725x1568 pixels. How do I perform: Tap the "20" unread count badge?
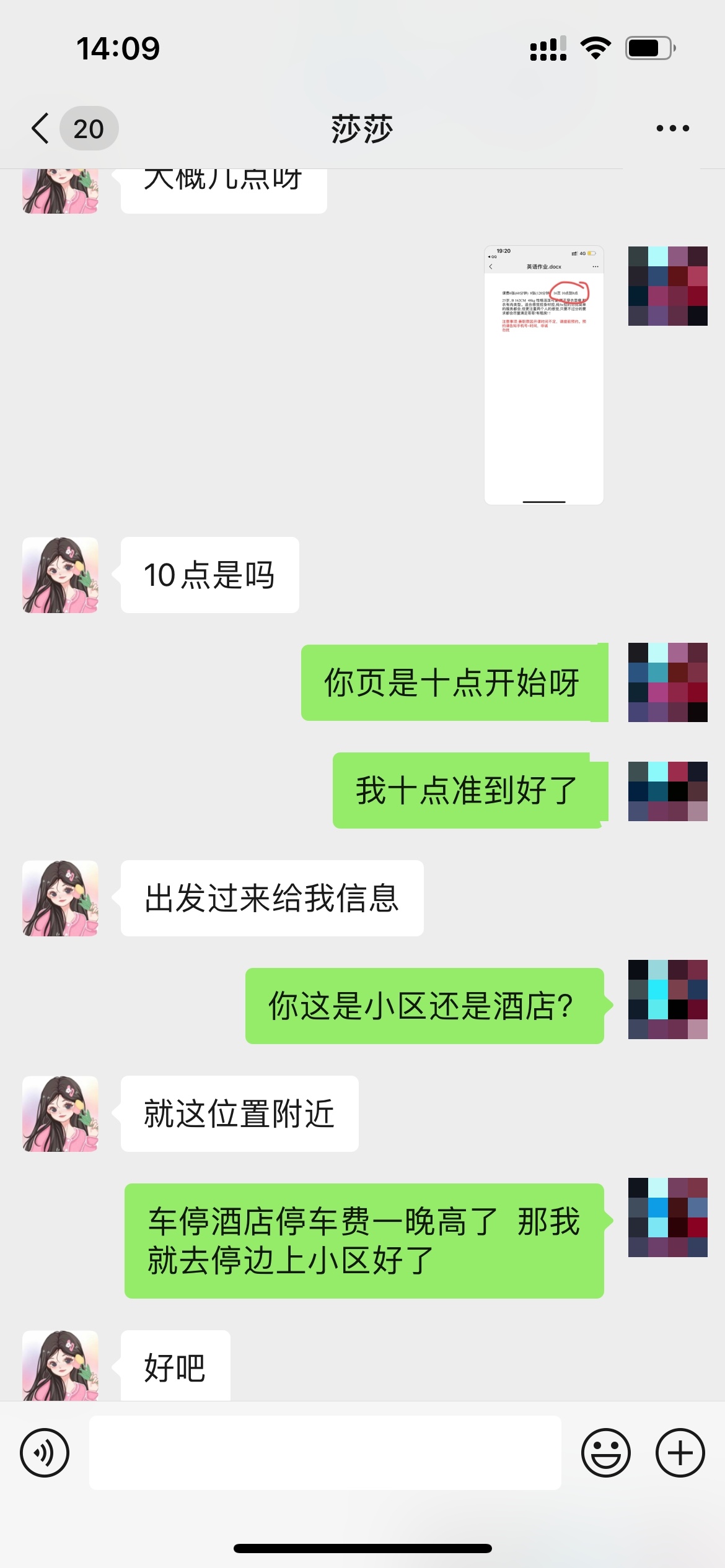click(89, 128)
